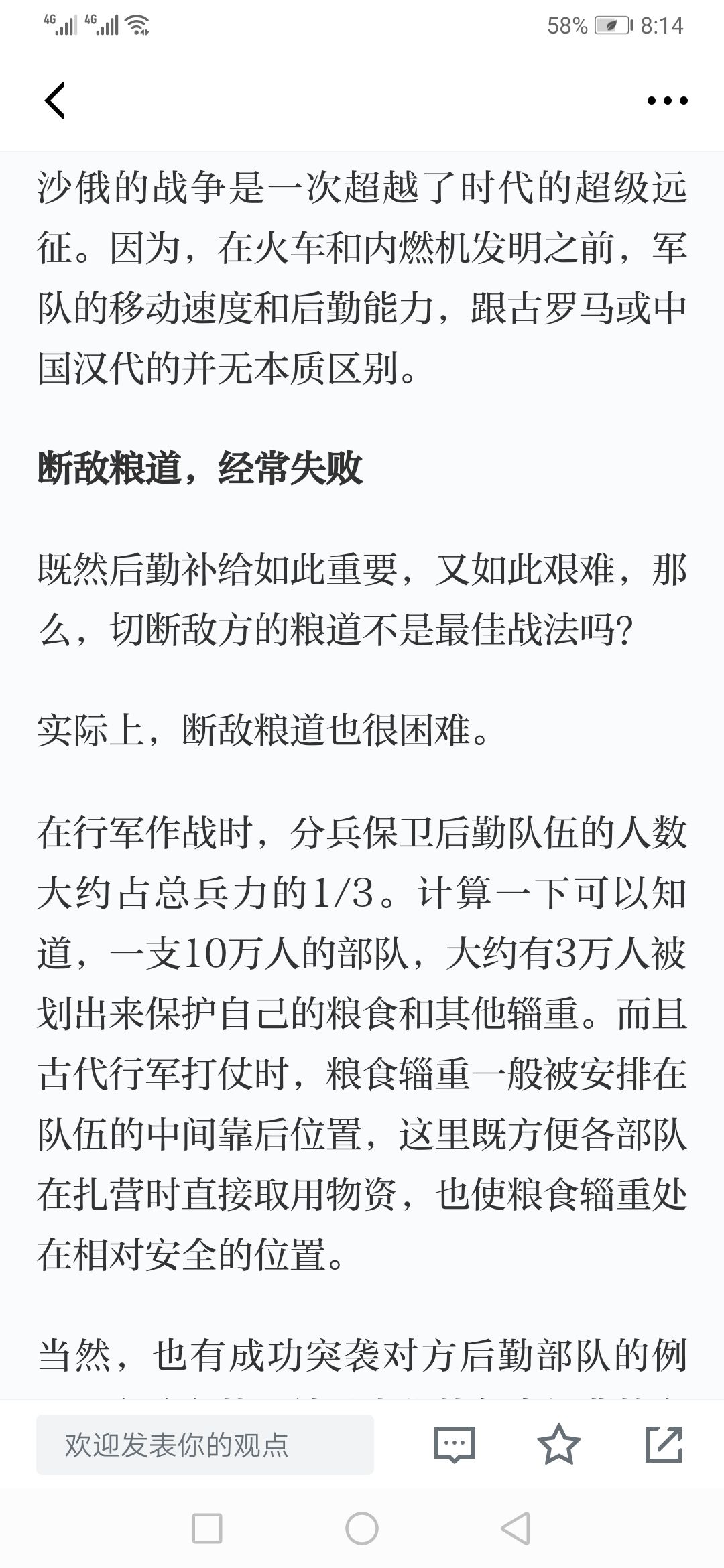724x1568 pixels.
Task: Open recent apps from the navigation bar
Action: 207,1529
